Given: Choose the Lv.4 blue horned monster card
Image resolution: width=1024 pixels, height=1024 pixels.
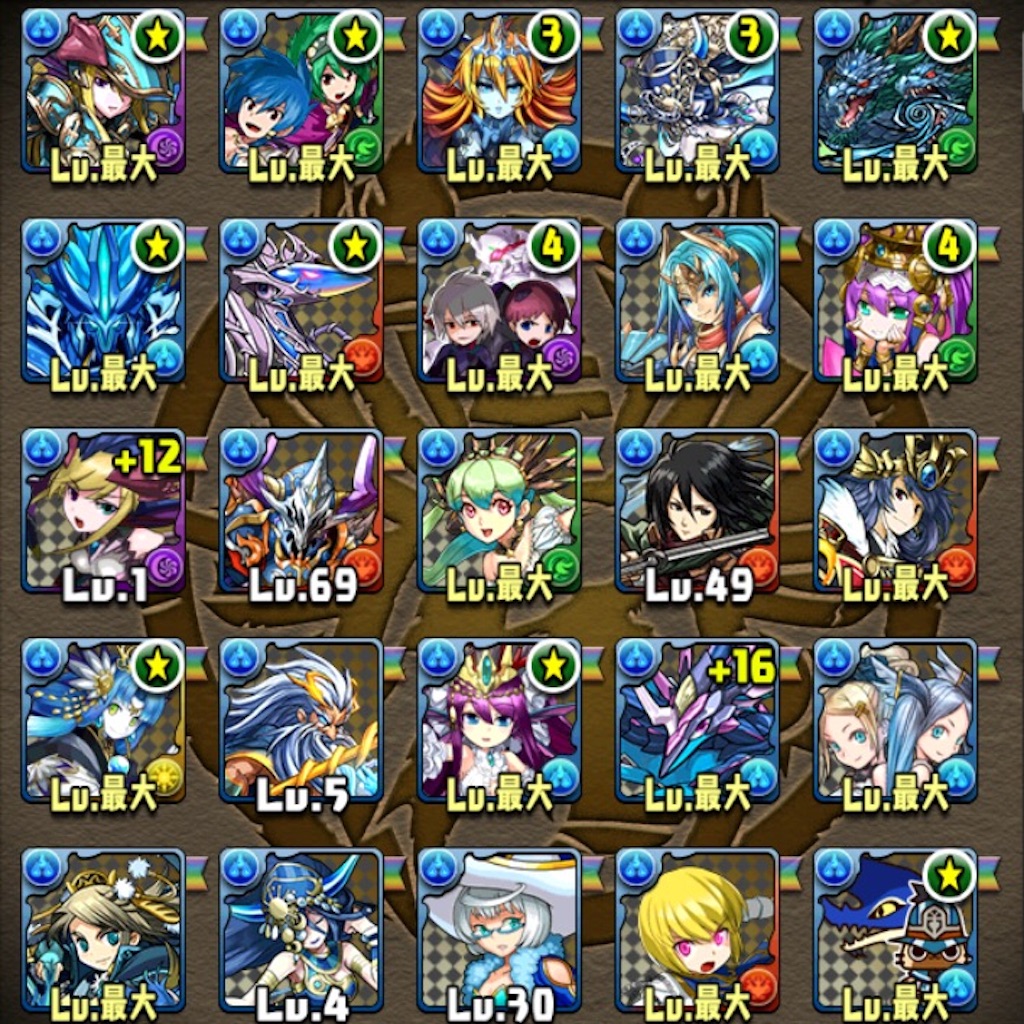Looking at the screenshot, I should (x=301, y=932).
